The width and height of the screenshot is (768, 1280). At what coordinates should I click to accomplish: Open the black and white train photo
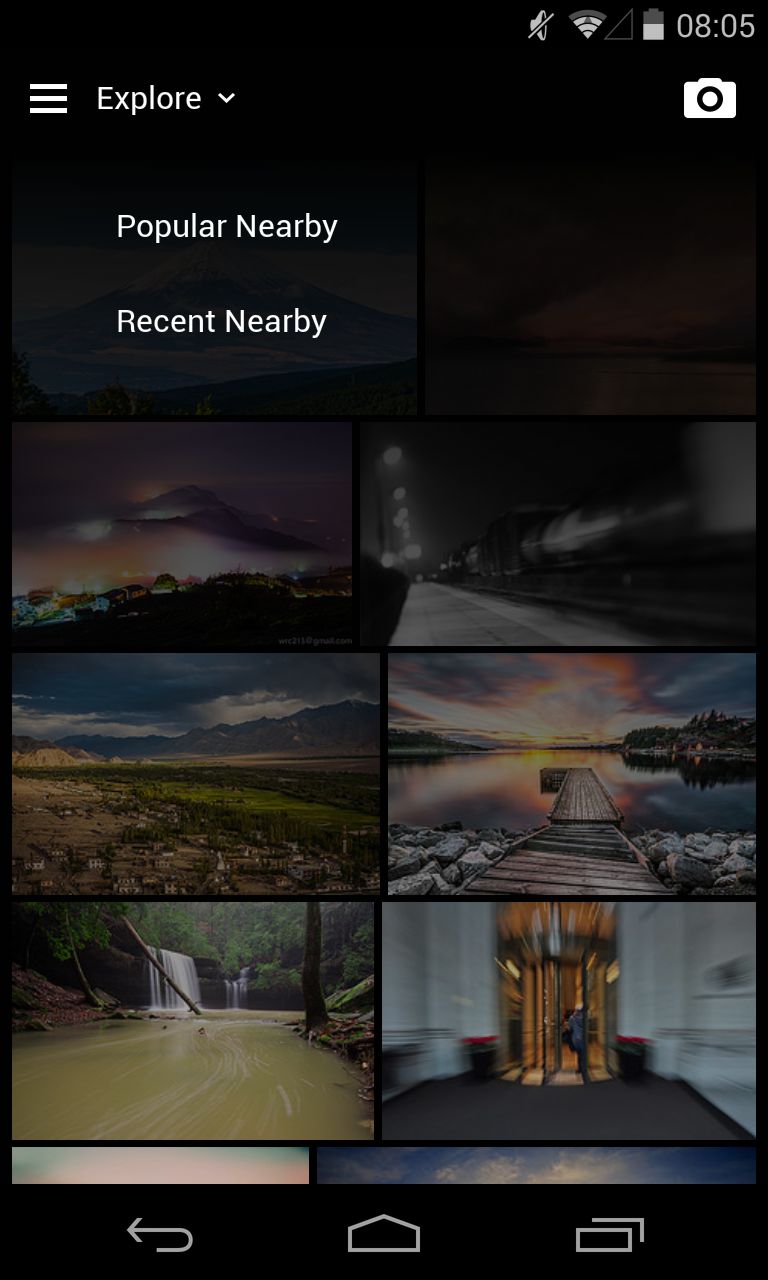pos(558,534)
